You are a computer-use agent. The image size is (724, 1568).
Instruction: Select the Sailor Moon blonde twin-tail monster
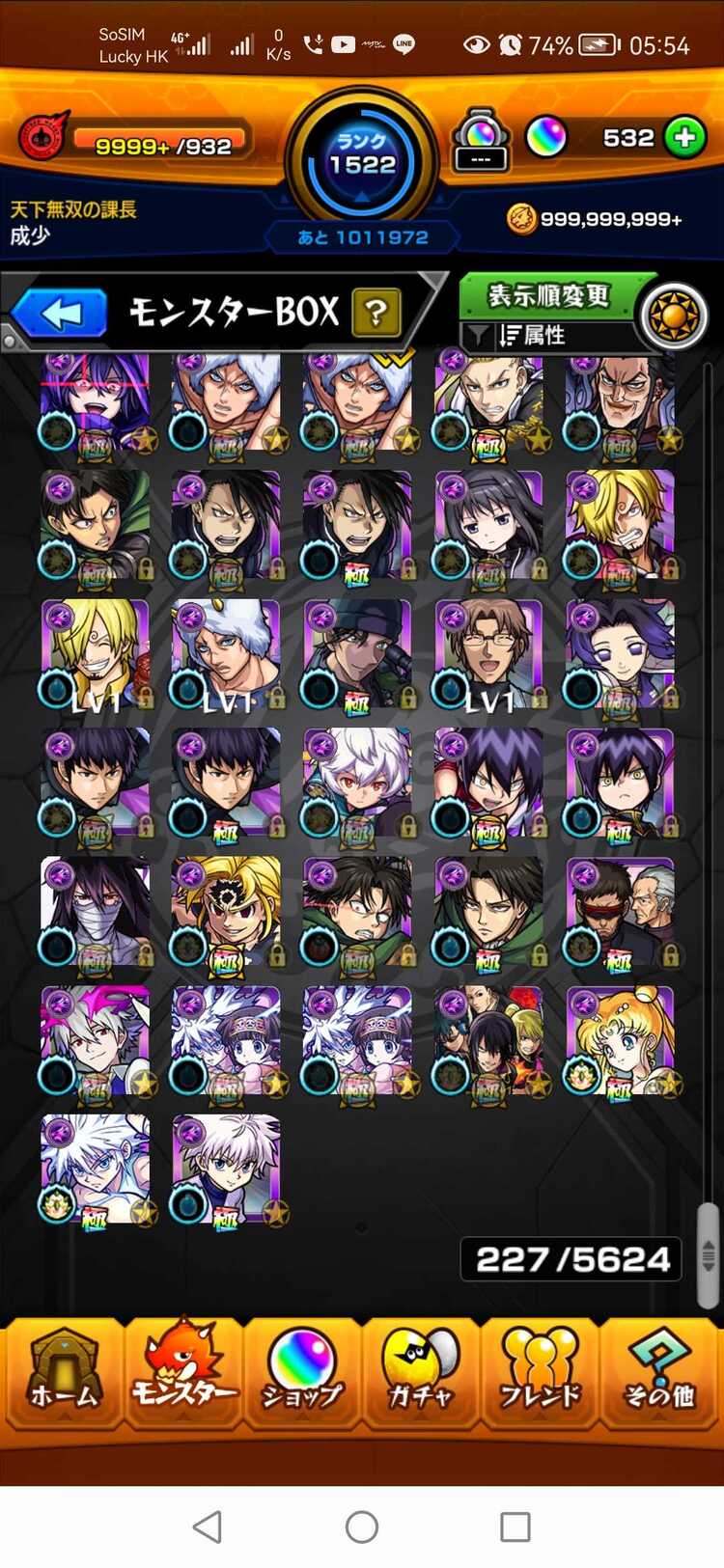coord(620,1042)
